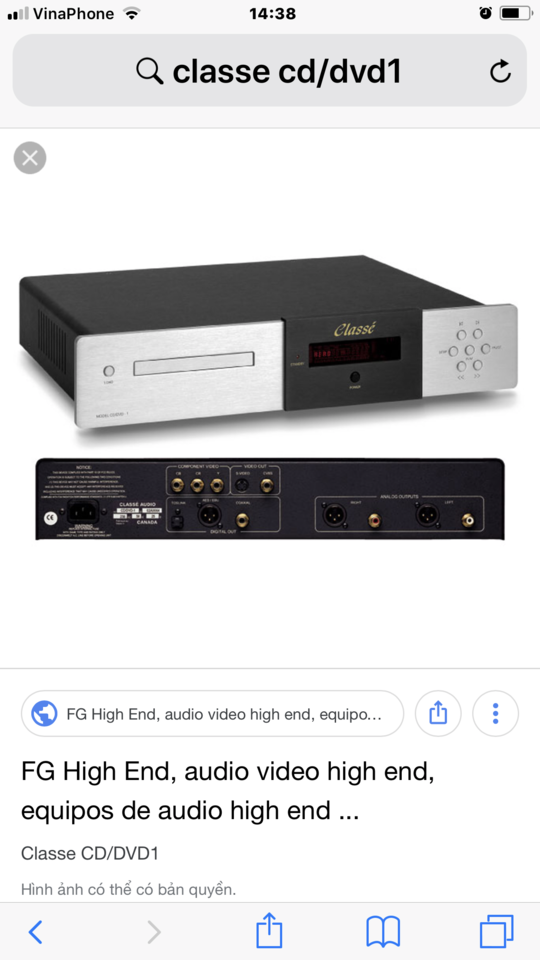The image size is (540, 960).
Task: Tap the address bar showing classe cd/dvd1
Action: [x=269, y=71]
